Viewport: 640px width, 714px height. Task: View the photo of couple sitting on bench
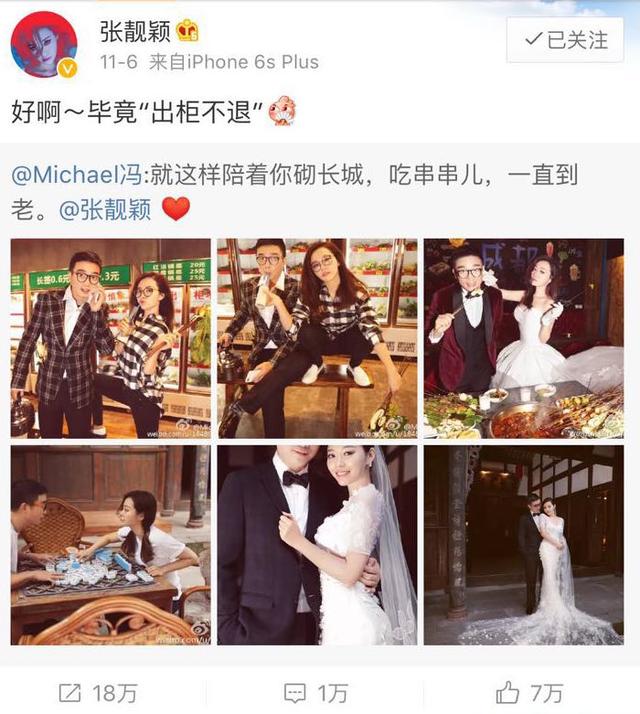coord(317,338)
